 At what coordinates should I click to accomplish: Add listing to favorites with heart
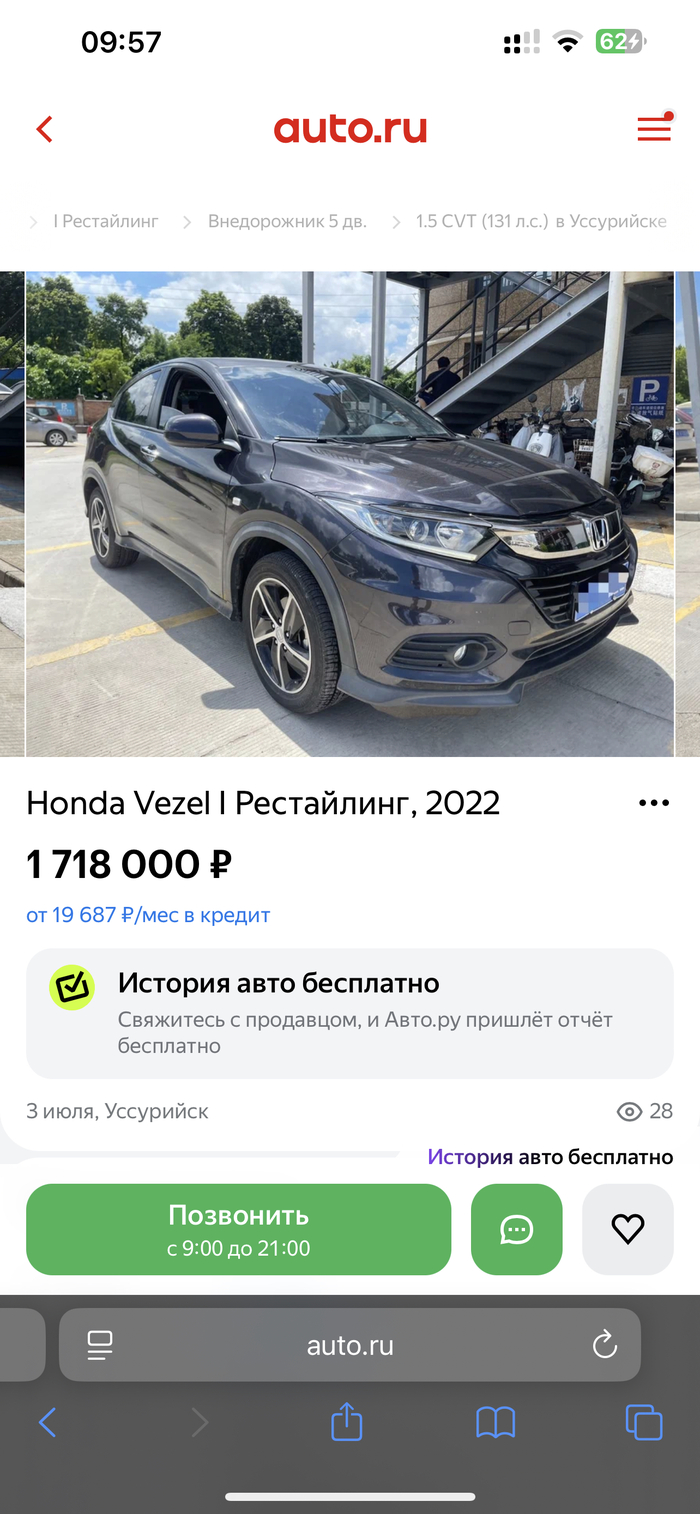click(x=627, y=1229)
